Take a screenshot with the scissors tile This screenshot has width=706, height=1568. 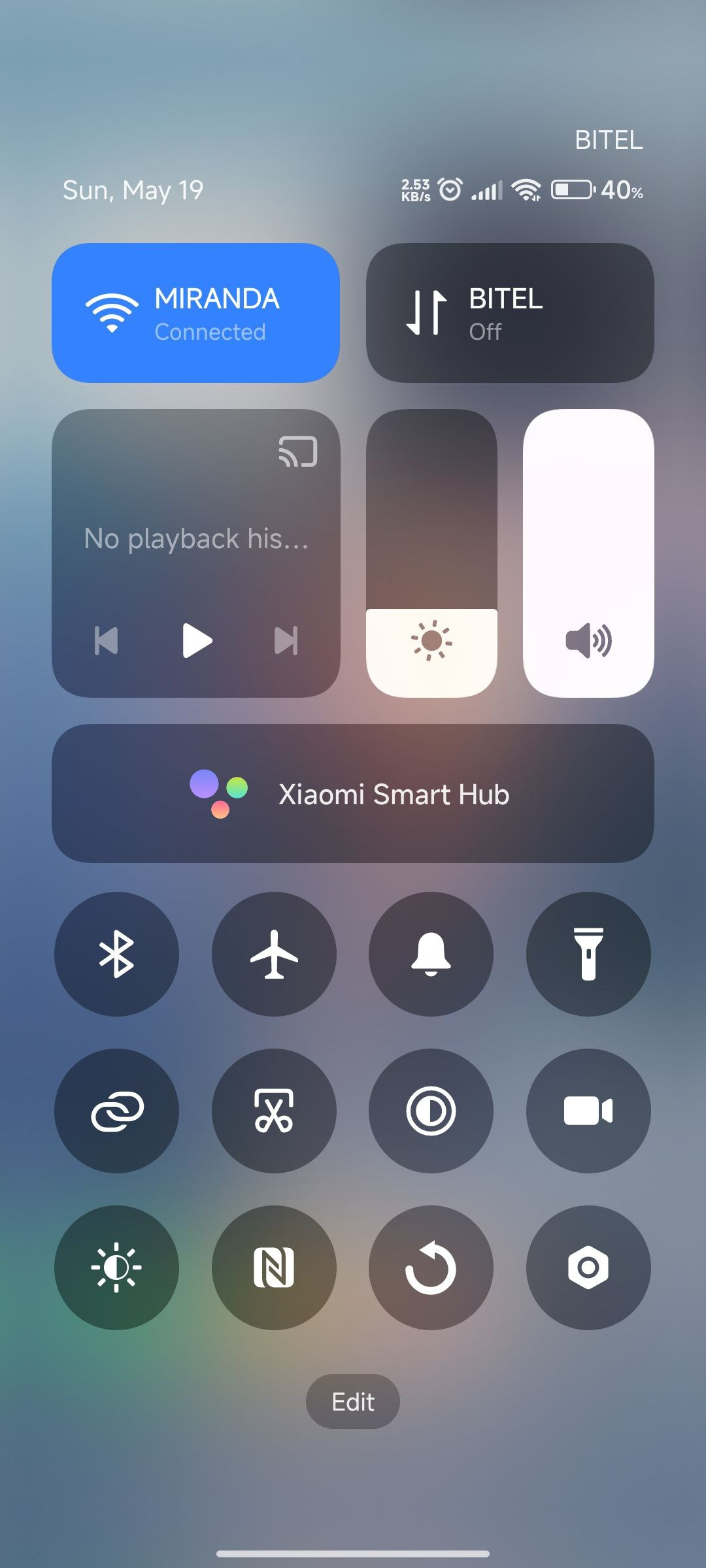[x=274, y=1111]
